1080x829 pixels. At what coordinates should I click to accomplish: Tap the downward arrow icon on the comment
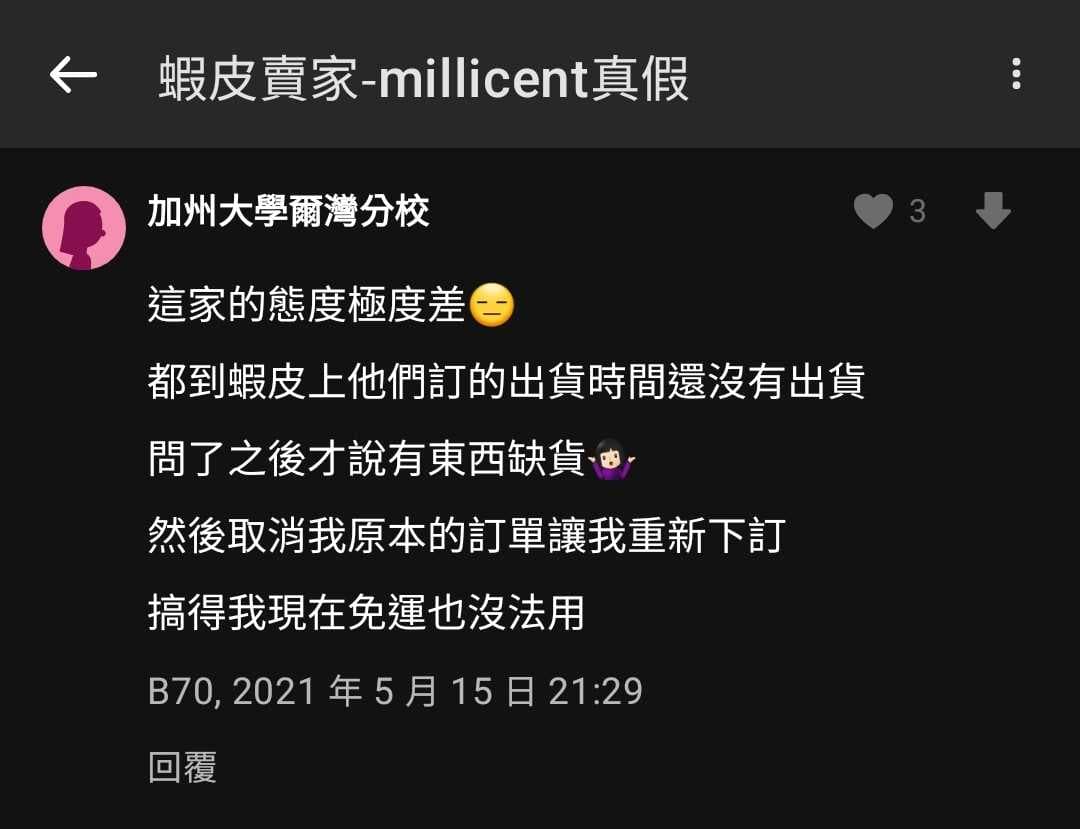click(992, 211)
